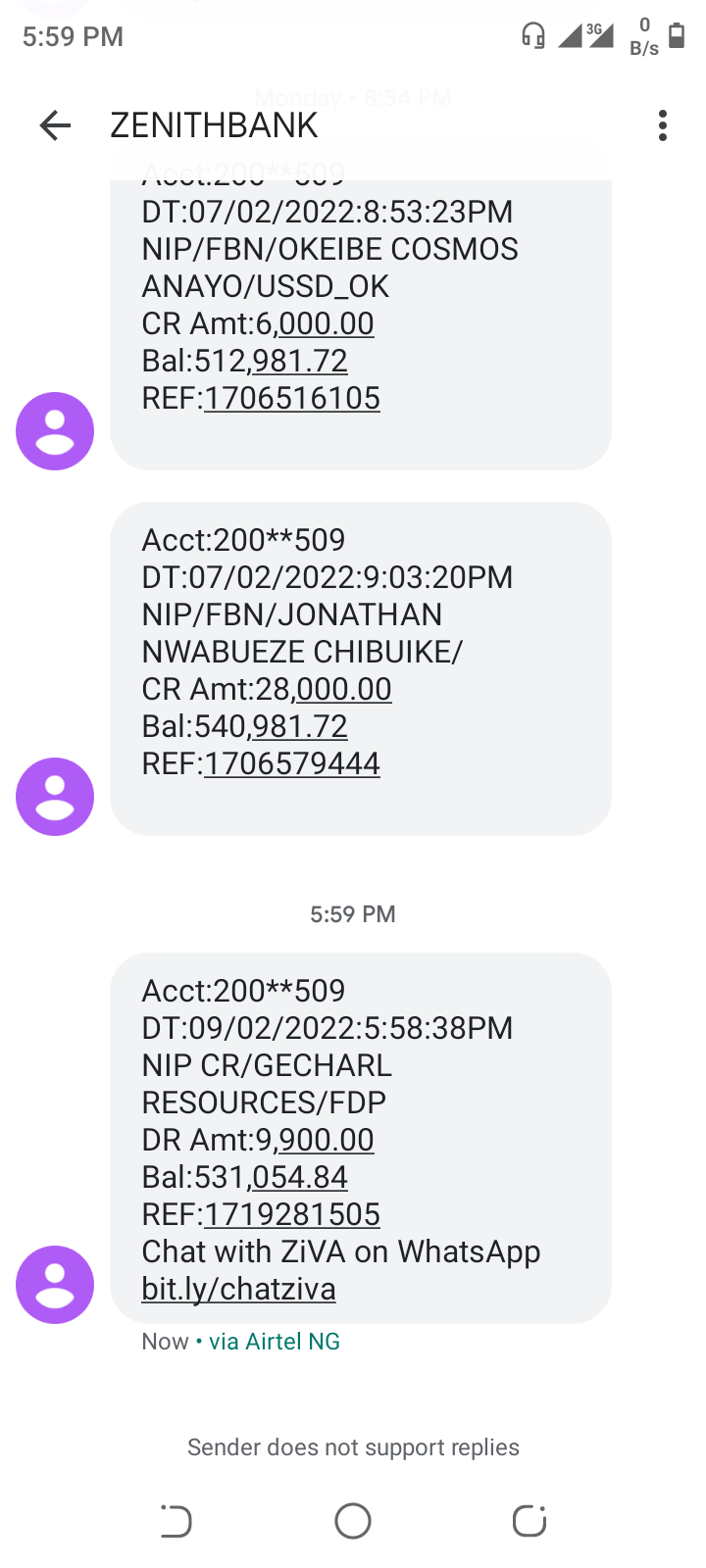
Task: Open the bit.ly/chatziva link
Action: coord(238,1289)
